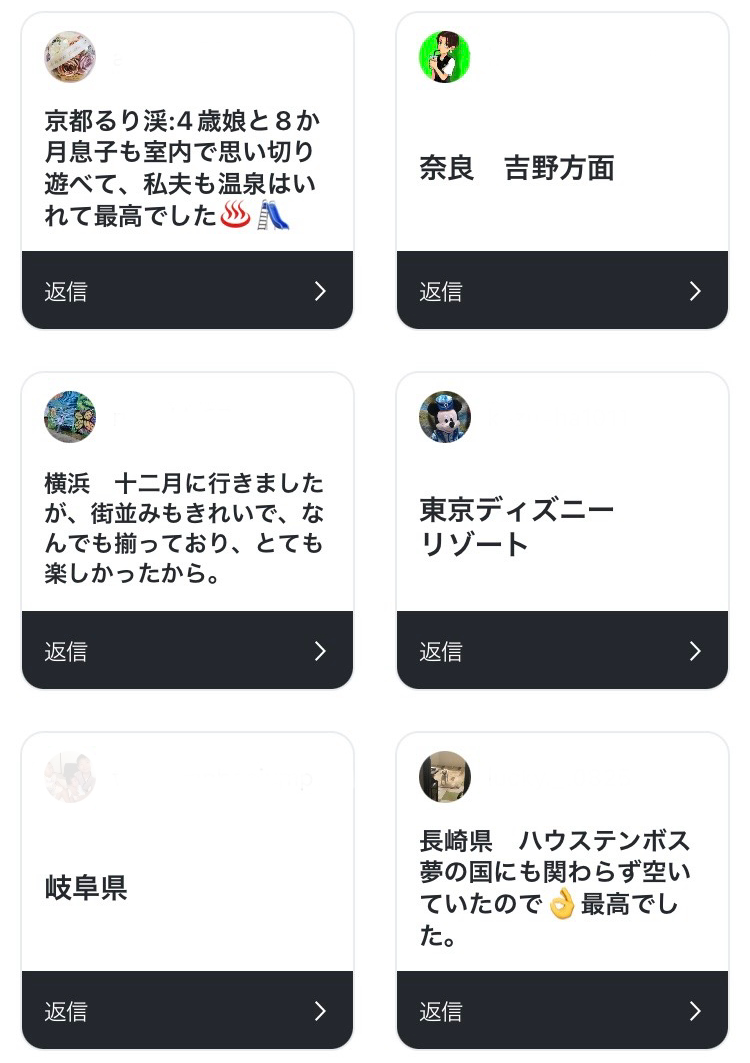Viewport: 750px width, 1063px height.
Task: Reply to the 東京ディズニーリゾート response
Action: 562,651
